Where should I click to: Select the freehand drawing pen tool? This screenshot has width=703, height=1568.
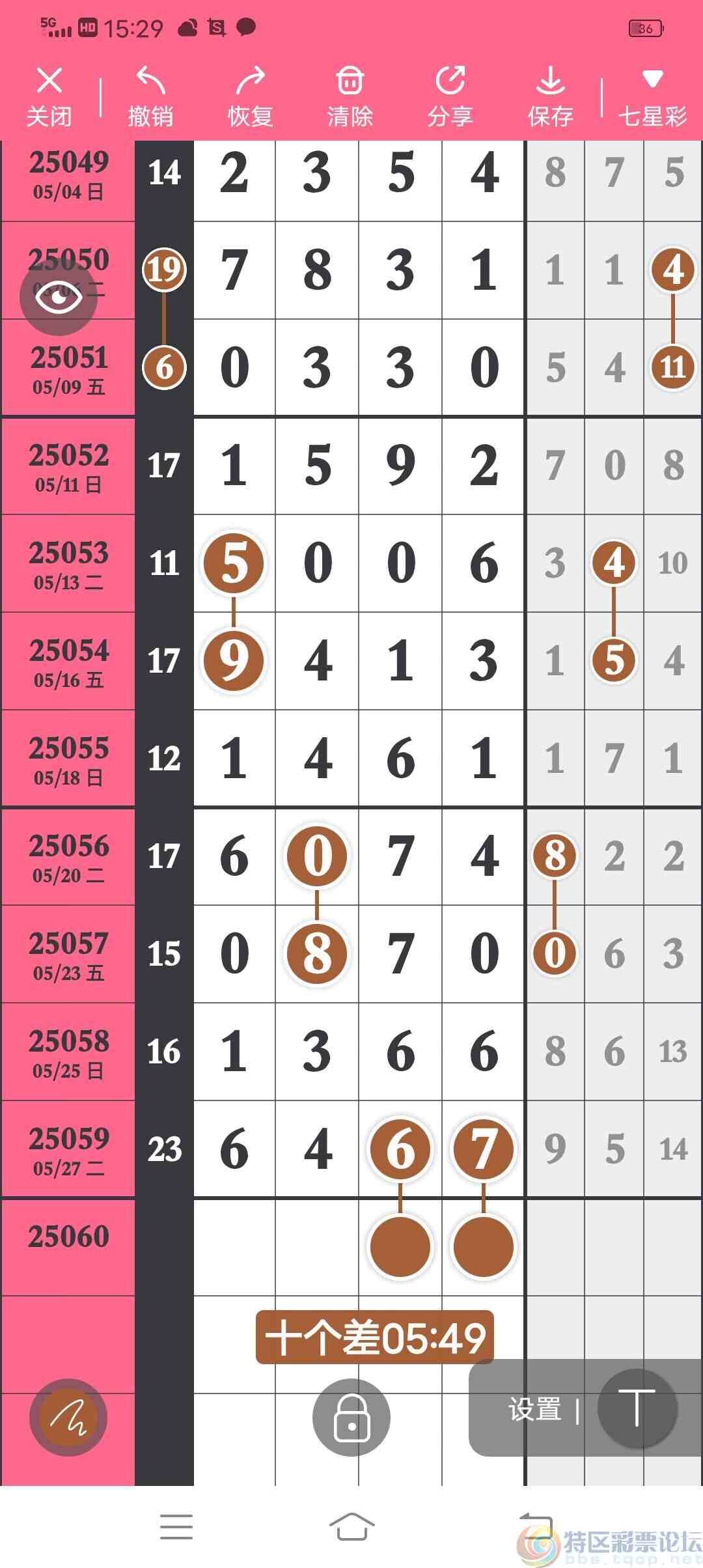tap(68, 1417)
